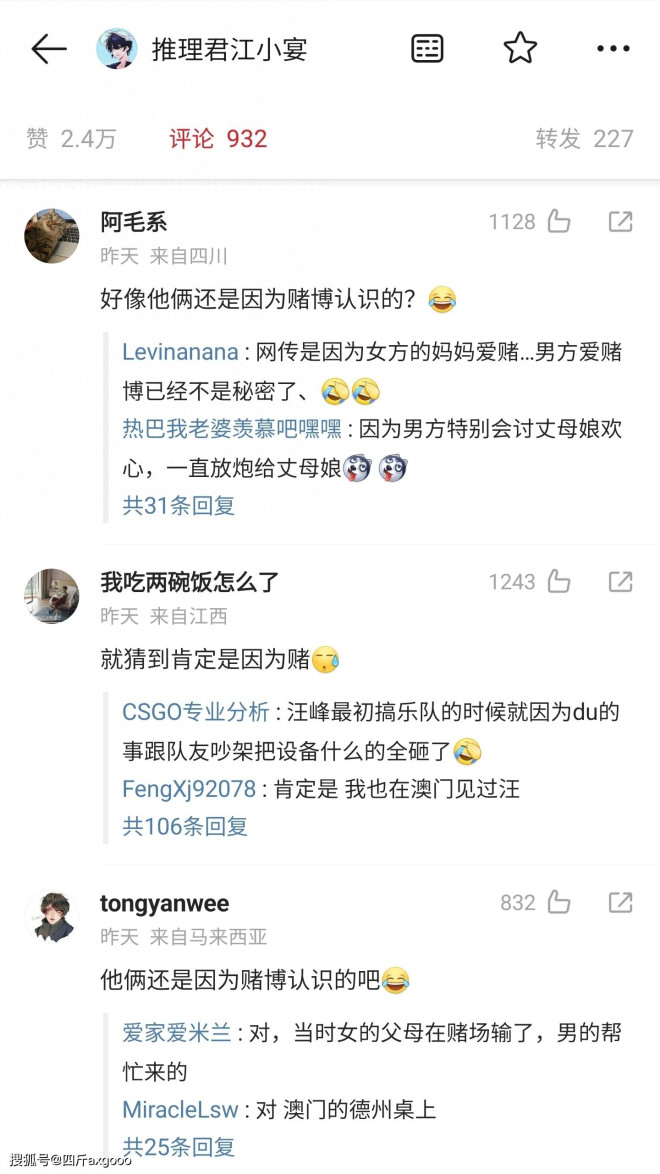Open Levinanana's profile link

180,352
